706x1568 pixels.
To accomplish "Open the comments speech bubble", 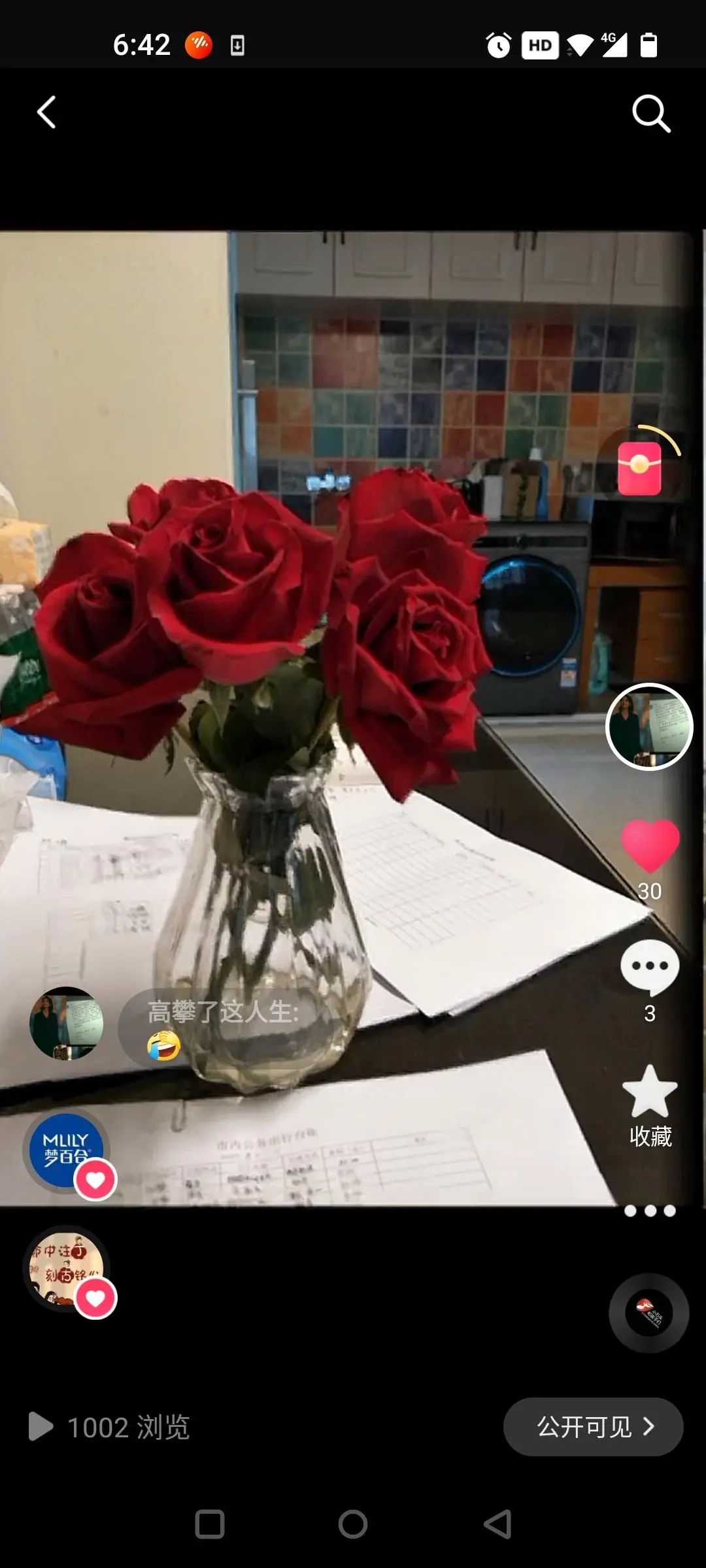I will (650, 968).
